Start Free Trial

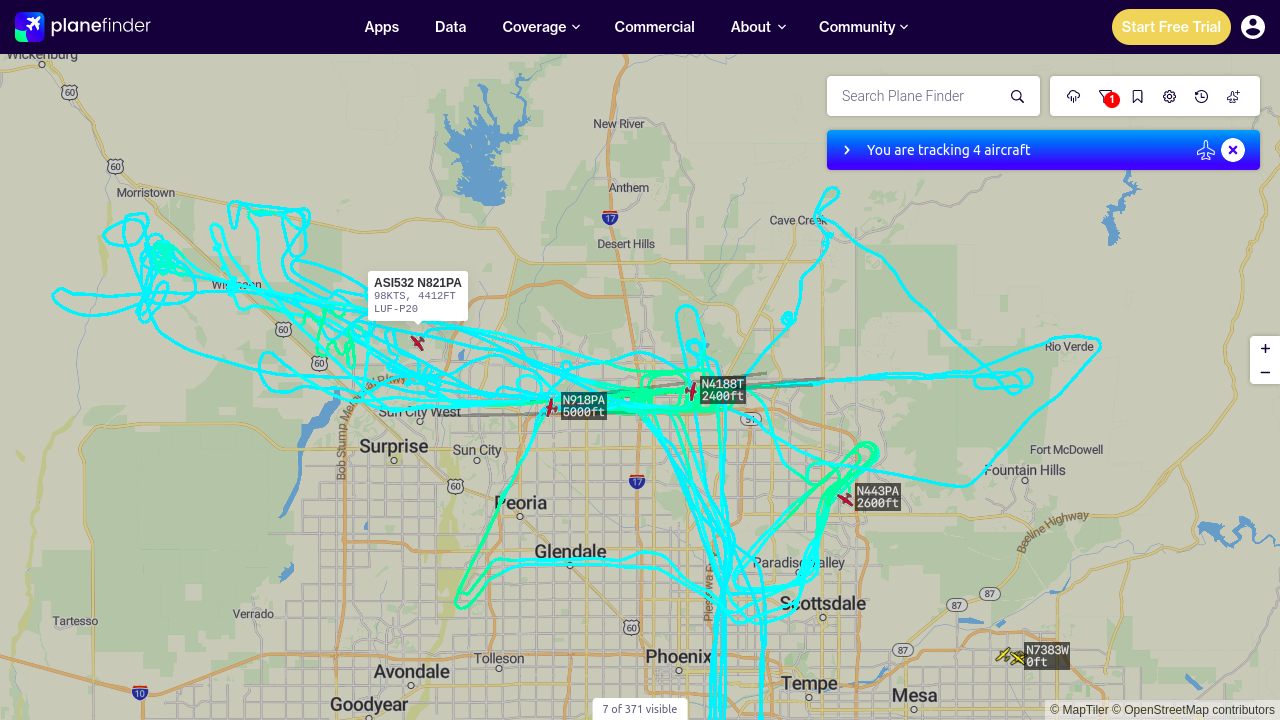1171,27
